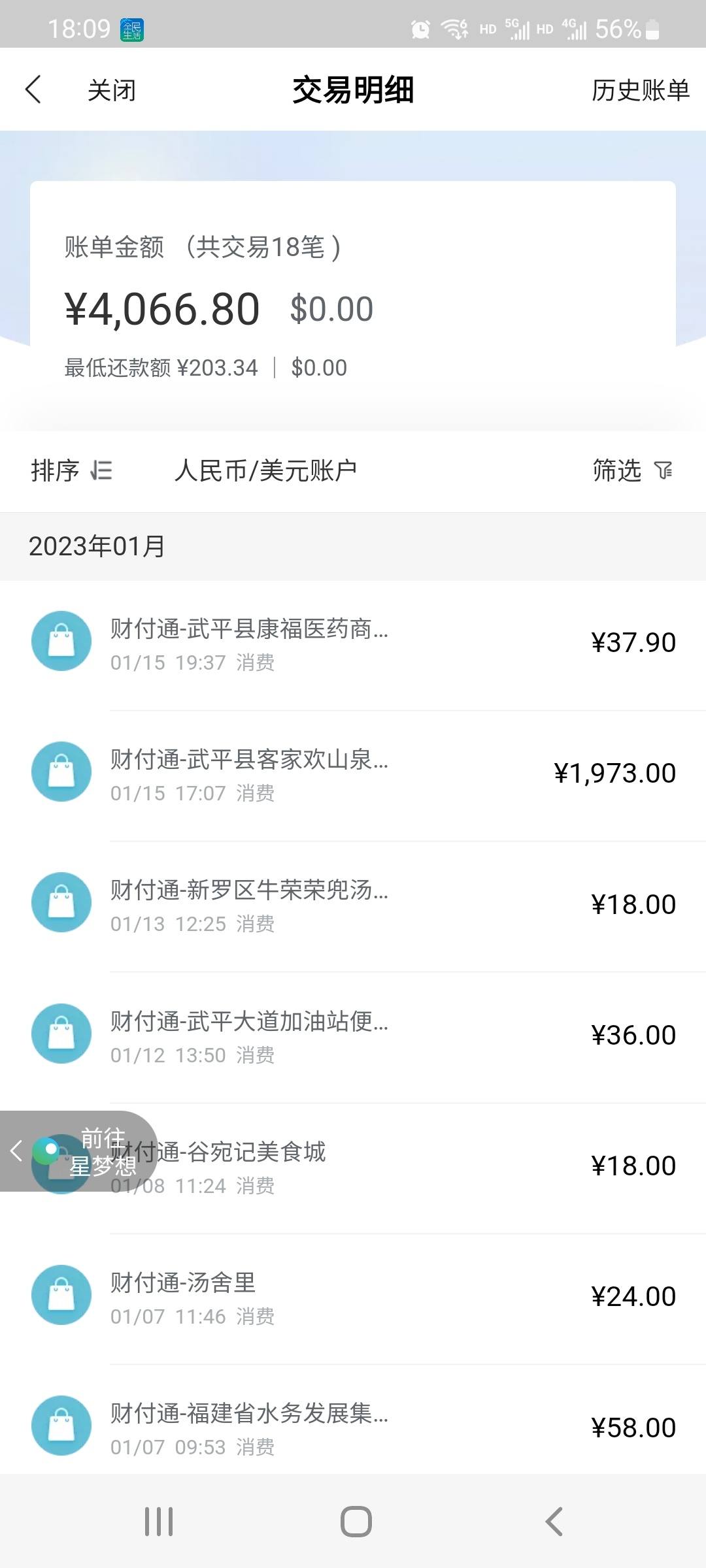Tap the system home button

click(356, 1522)
